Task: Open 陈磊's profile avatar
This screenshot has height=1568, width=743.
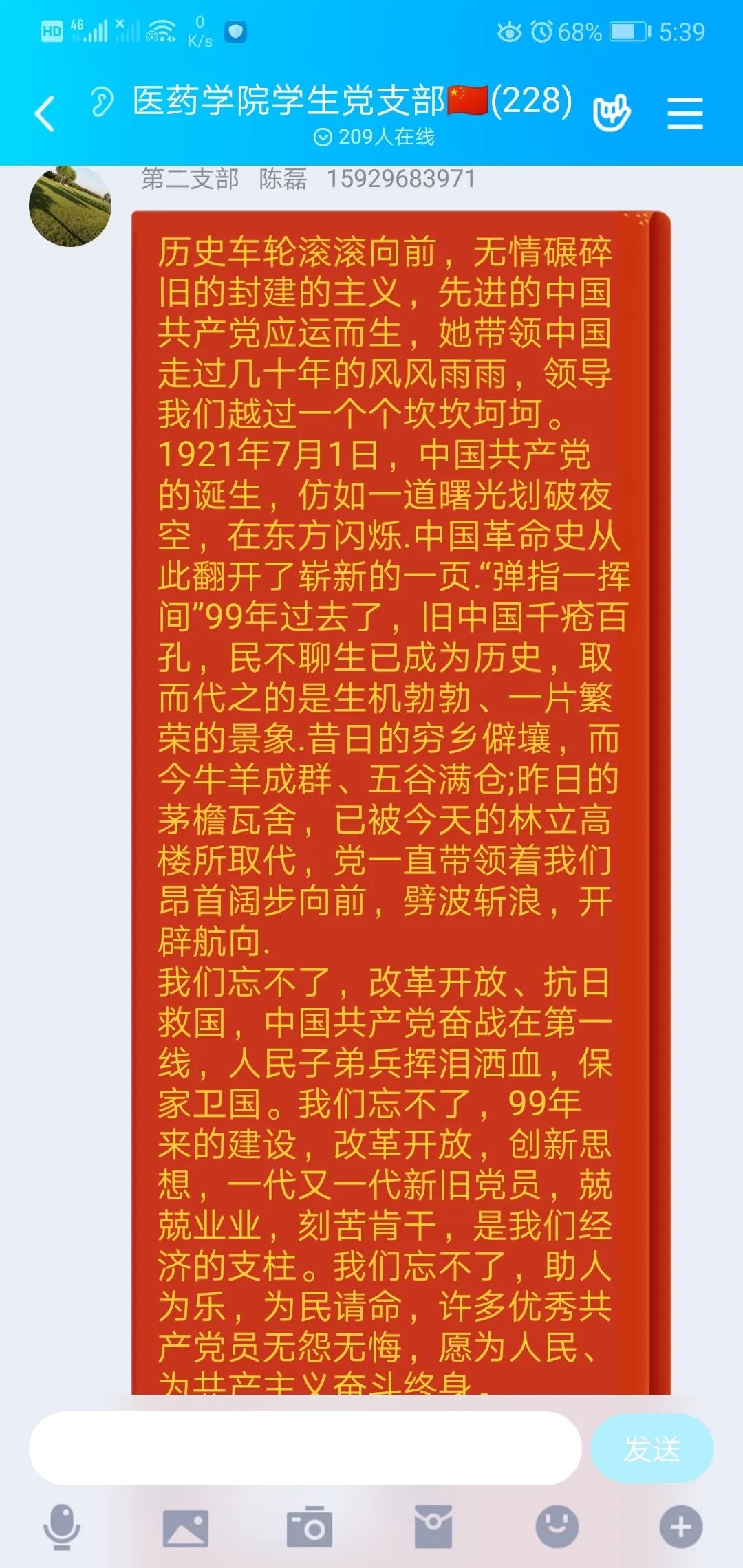Action: click(x=70, y=206)
